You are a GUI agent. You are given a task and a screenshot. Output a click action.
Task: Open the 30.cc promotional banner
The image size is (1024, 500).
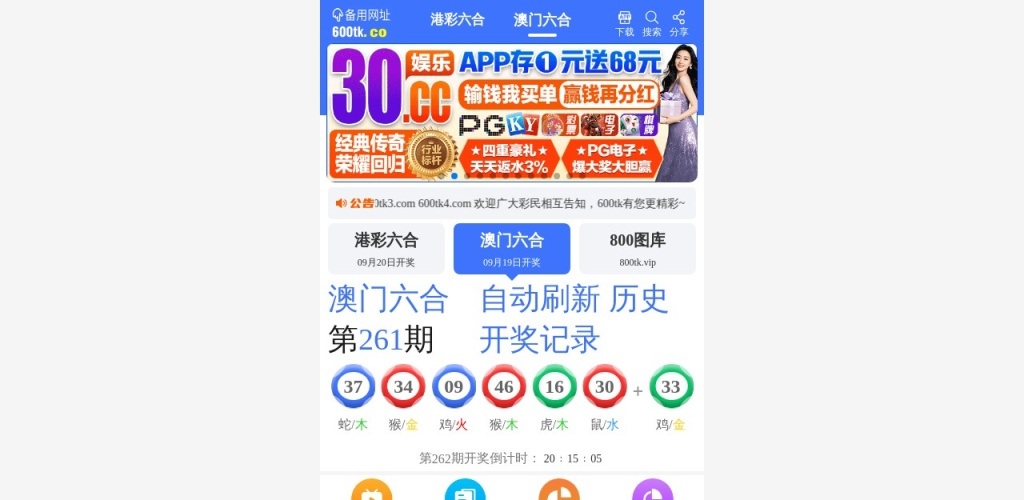[512, 113]
